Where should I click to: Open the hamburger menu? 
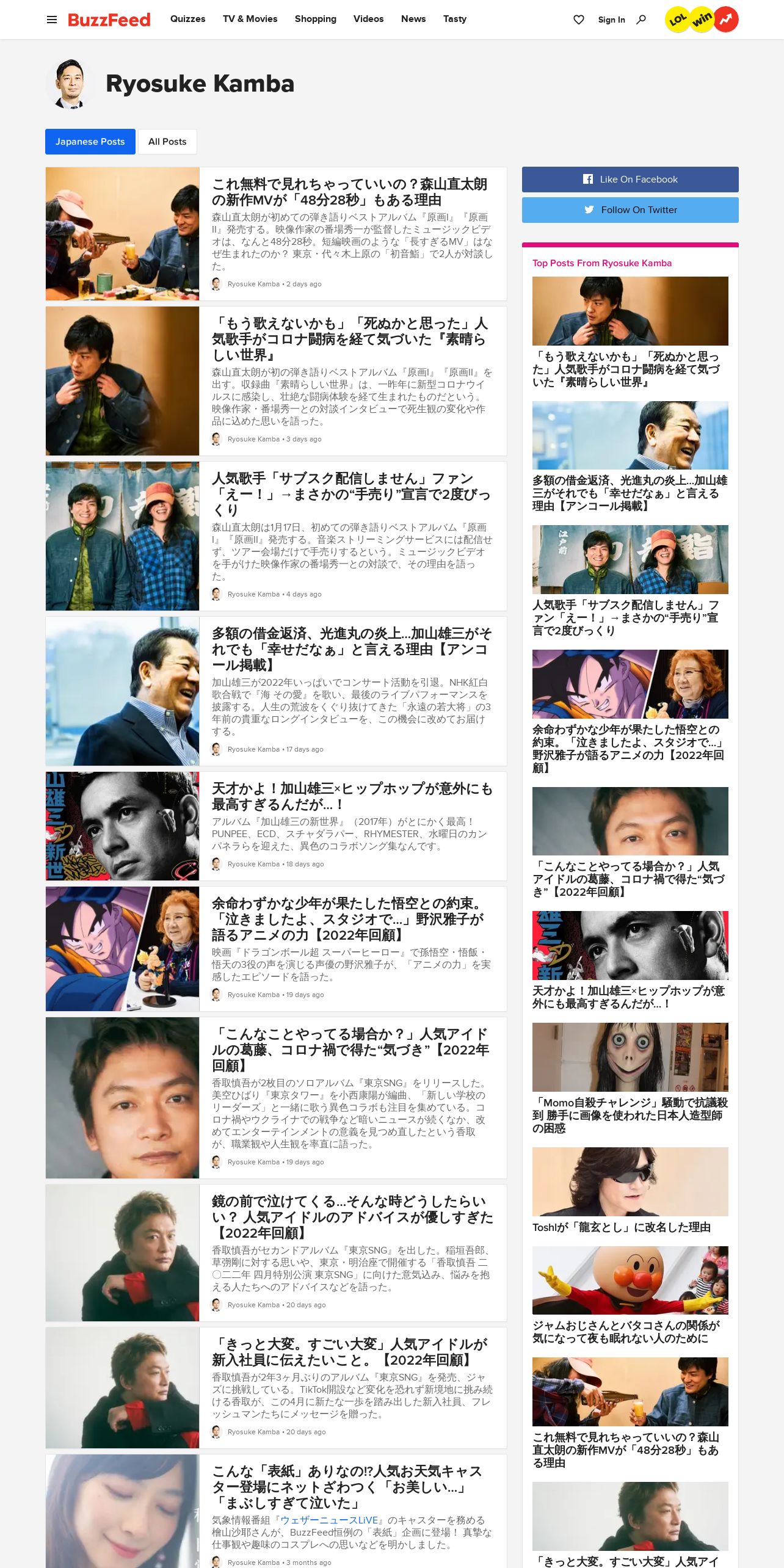pyautogui.click(x=52, y=20)
